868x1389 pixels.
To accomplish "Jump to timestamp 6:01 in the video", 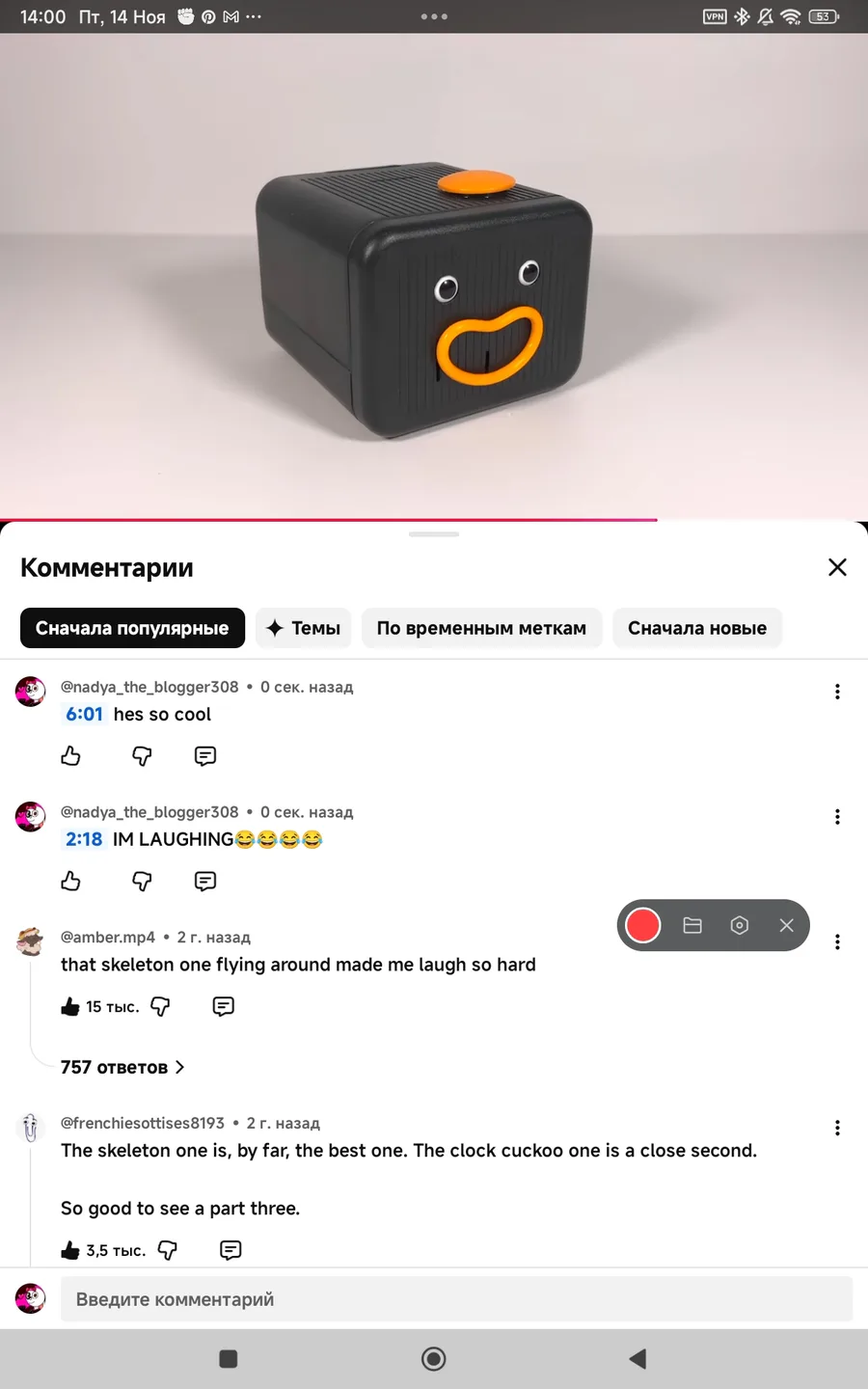I will click(x=84, y=714).
